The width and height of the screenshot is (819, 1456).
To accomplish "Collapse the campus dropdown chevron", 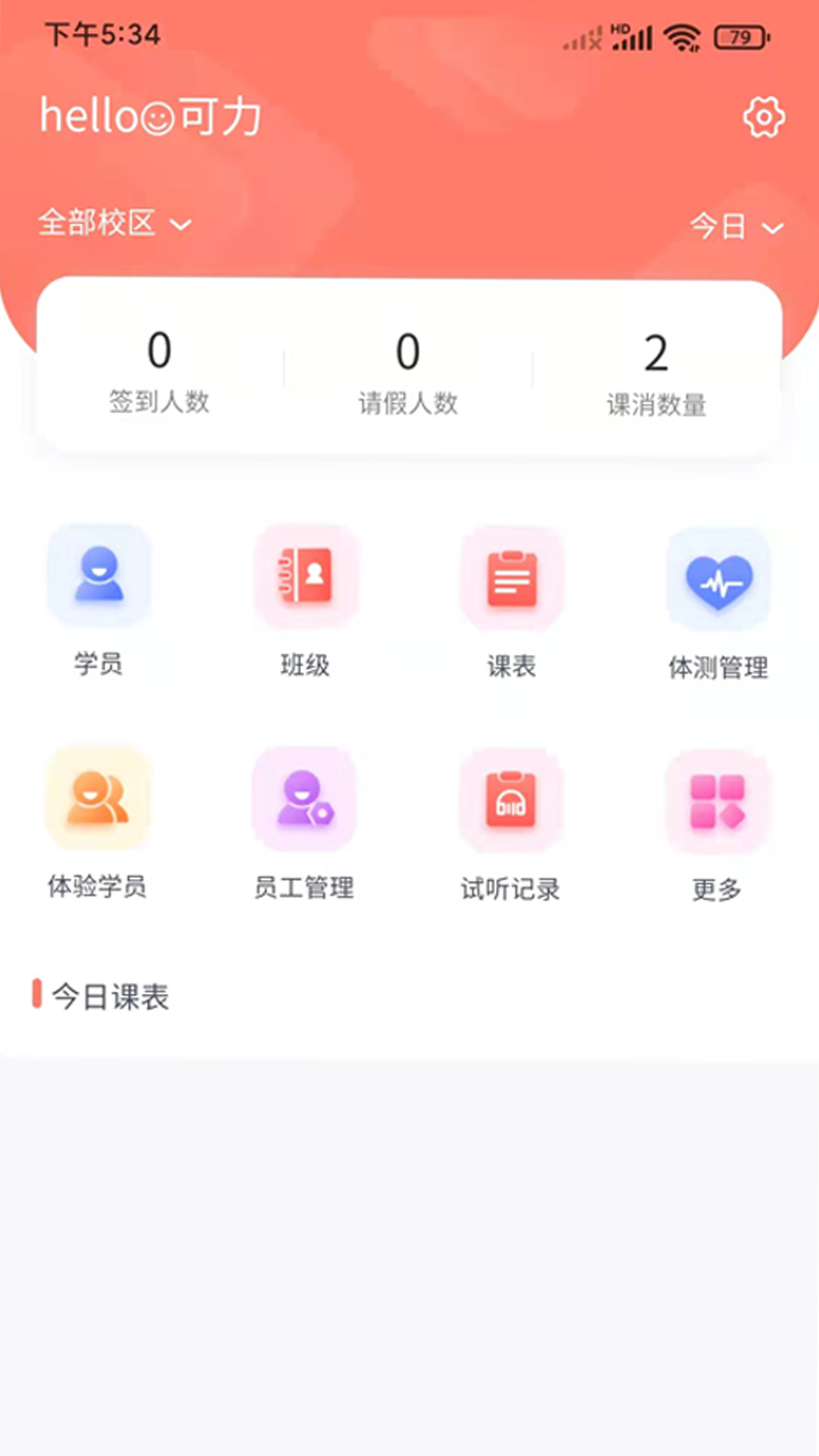I will point(181,225).
